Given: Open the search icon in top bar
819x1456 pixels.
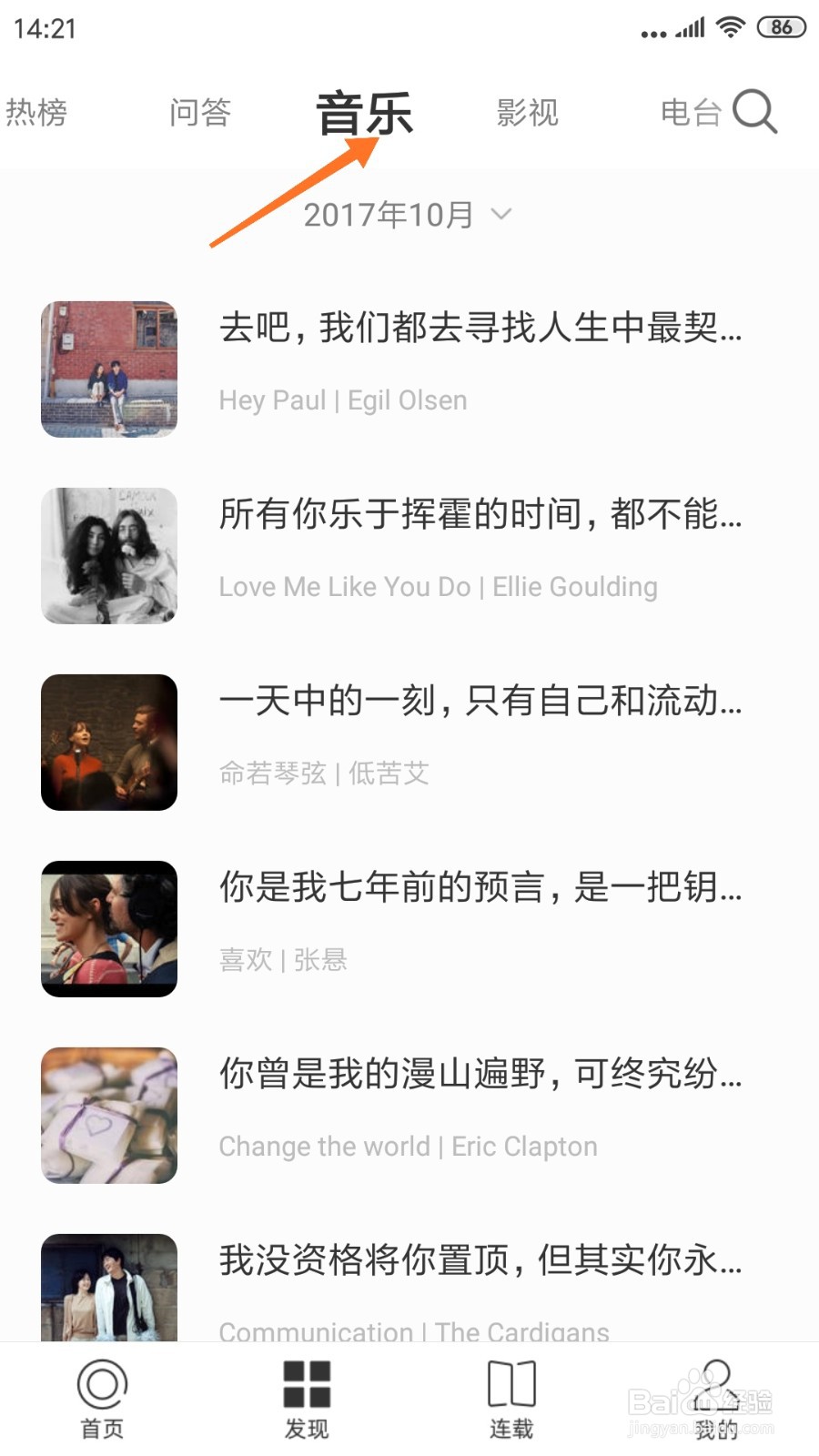Looking at the screenshot, I should [x=755, y=112].
